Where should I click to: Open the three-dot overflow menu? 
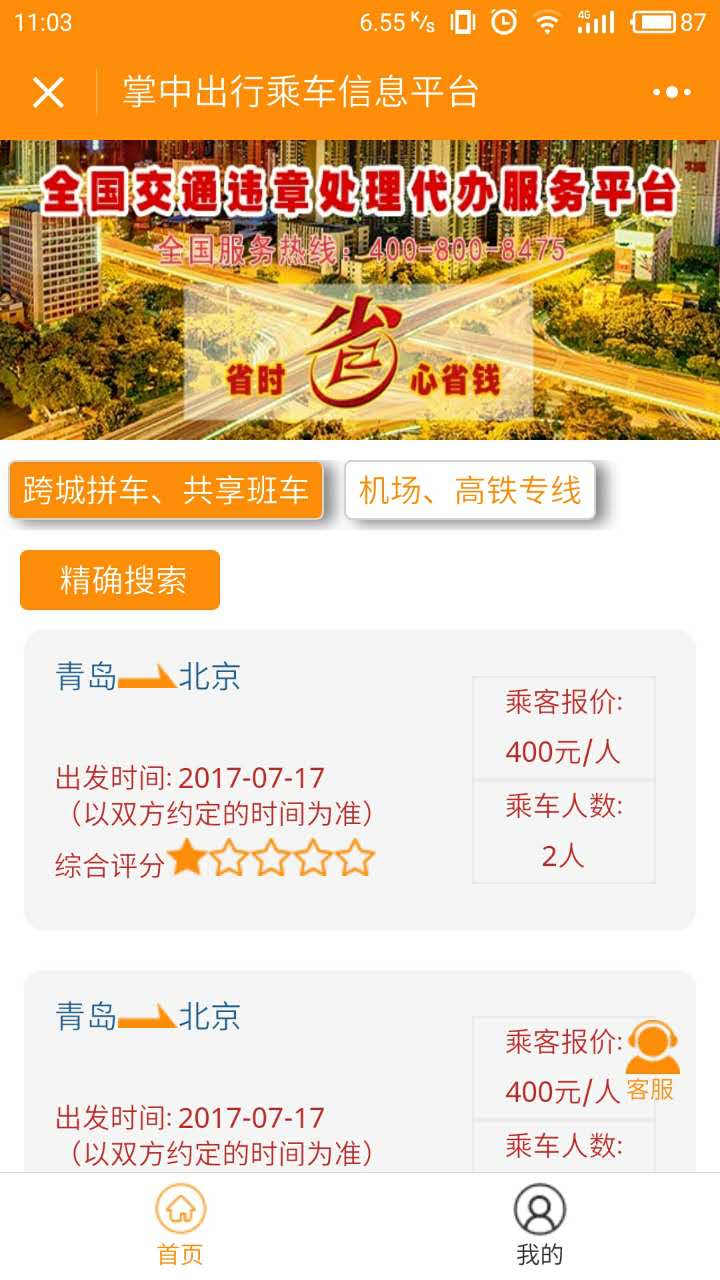pyautogui.click(x=672, y=93)
